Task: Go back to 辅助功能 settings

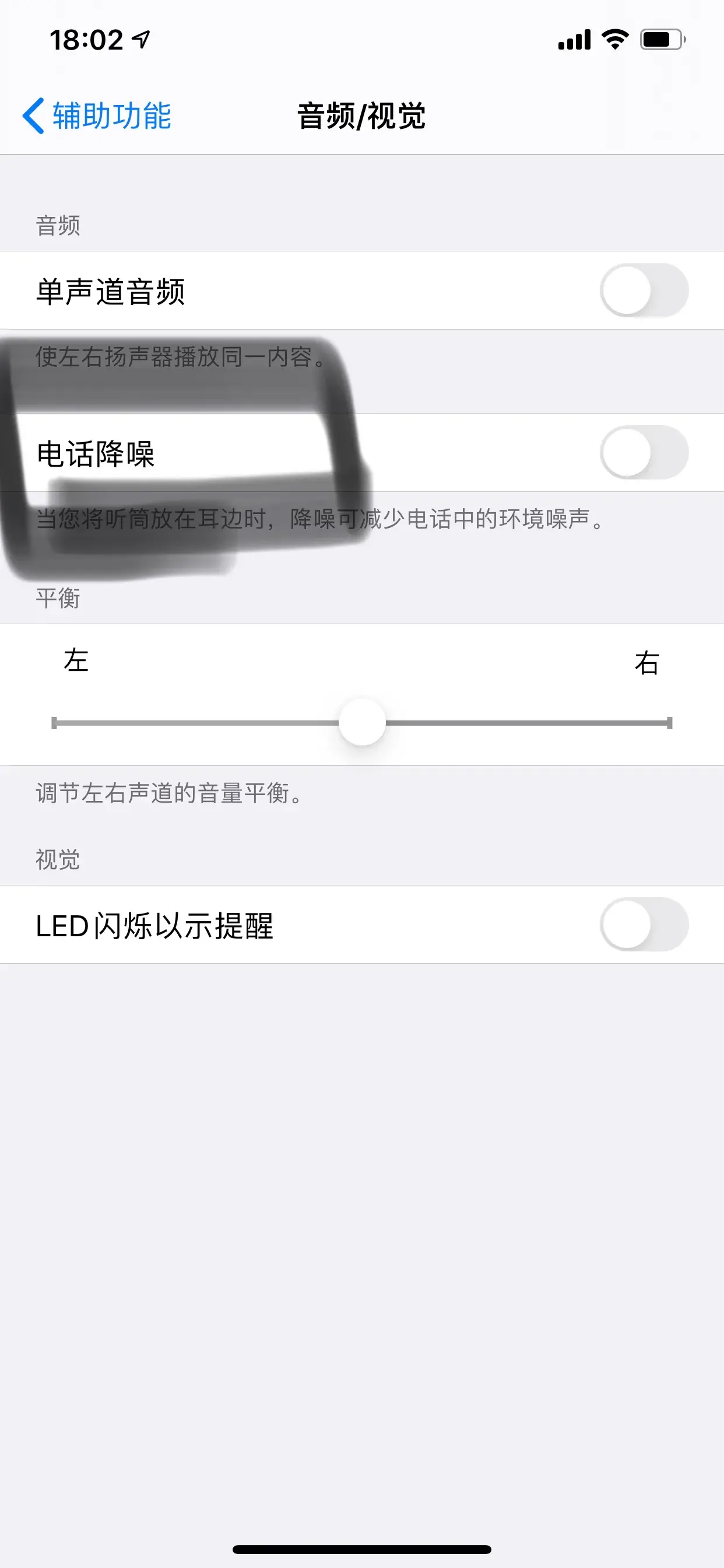Action: [97, 116]
